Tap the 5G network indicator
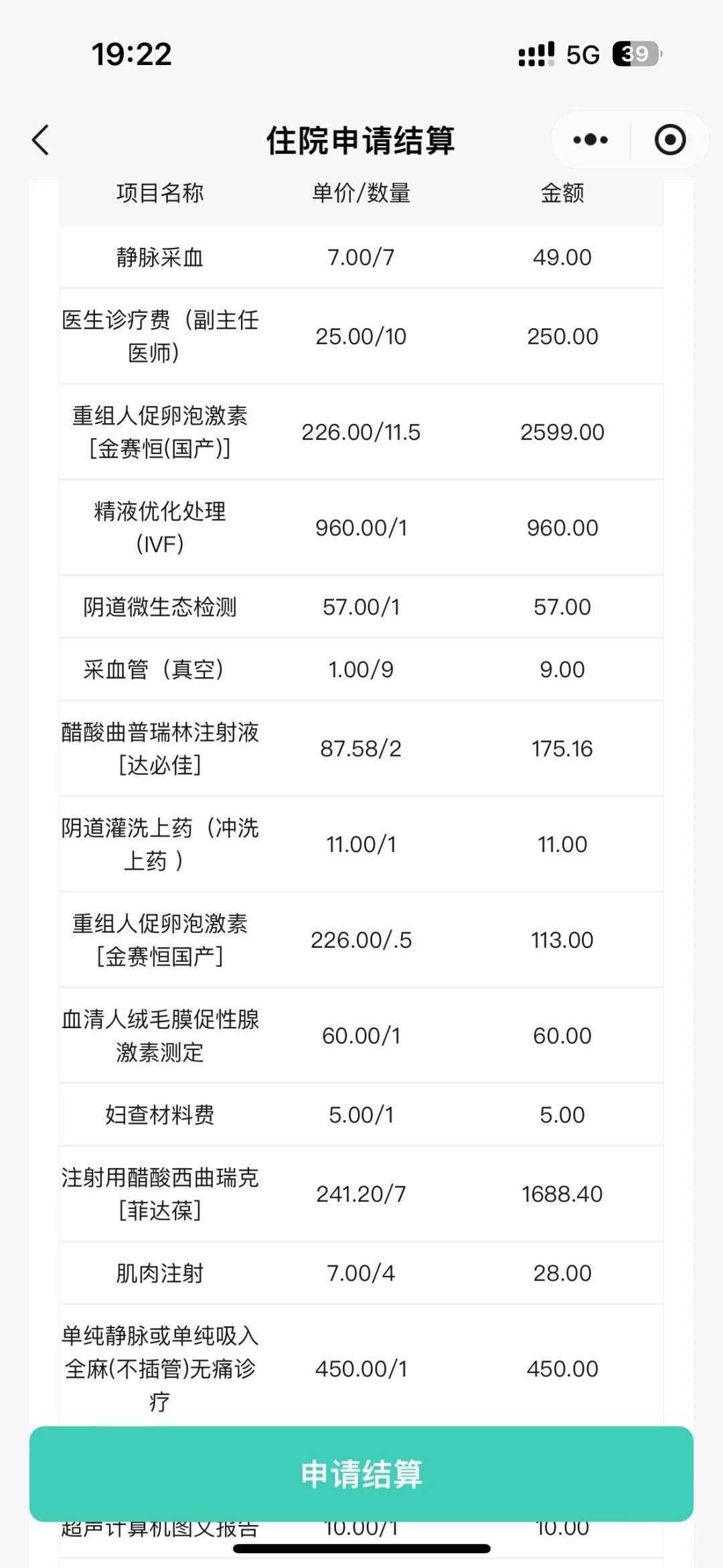This screenshot has height=1568, width=723. [x=584, y=55]
